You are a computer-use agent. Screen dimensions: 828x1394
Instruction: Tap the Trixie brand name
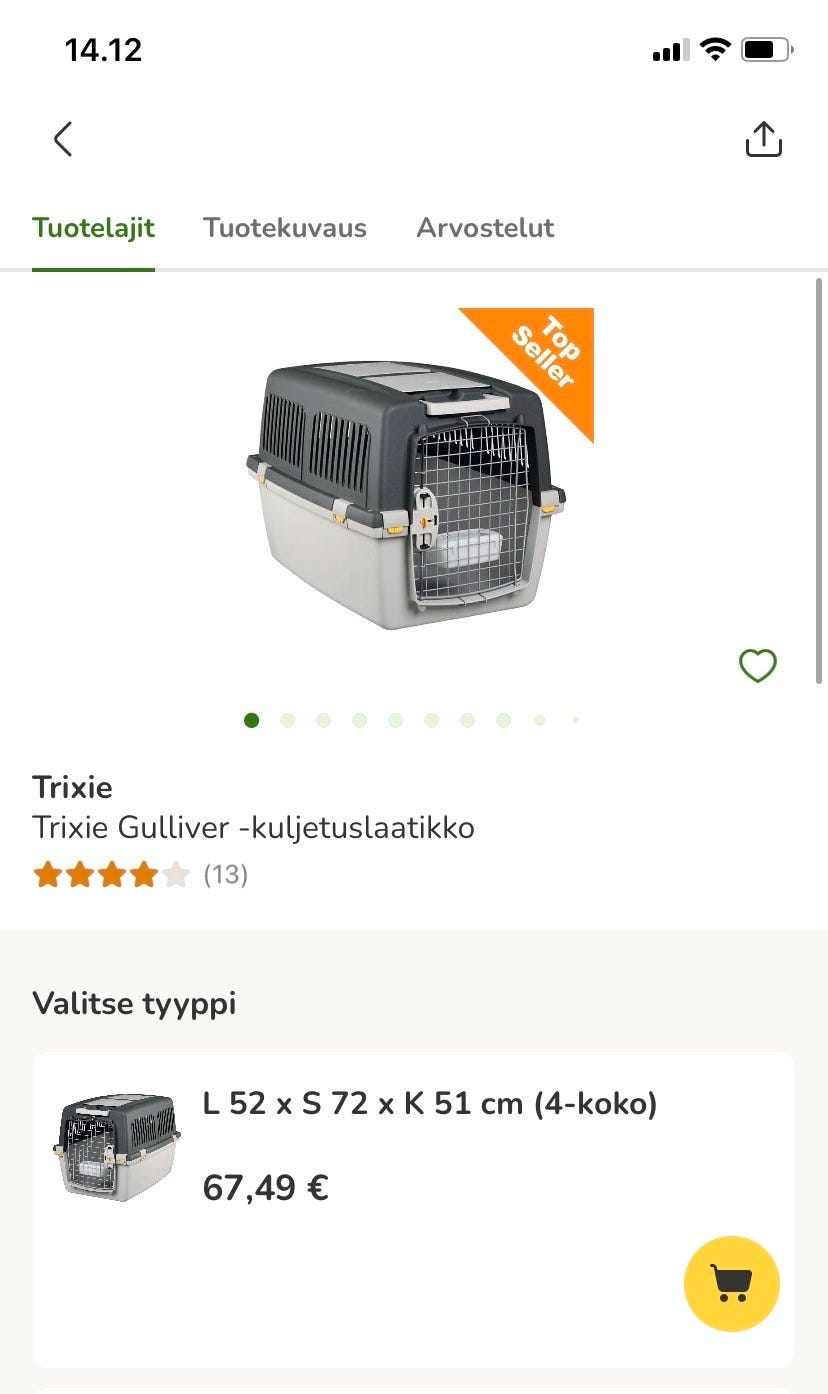74,787
